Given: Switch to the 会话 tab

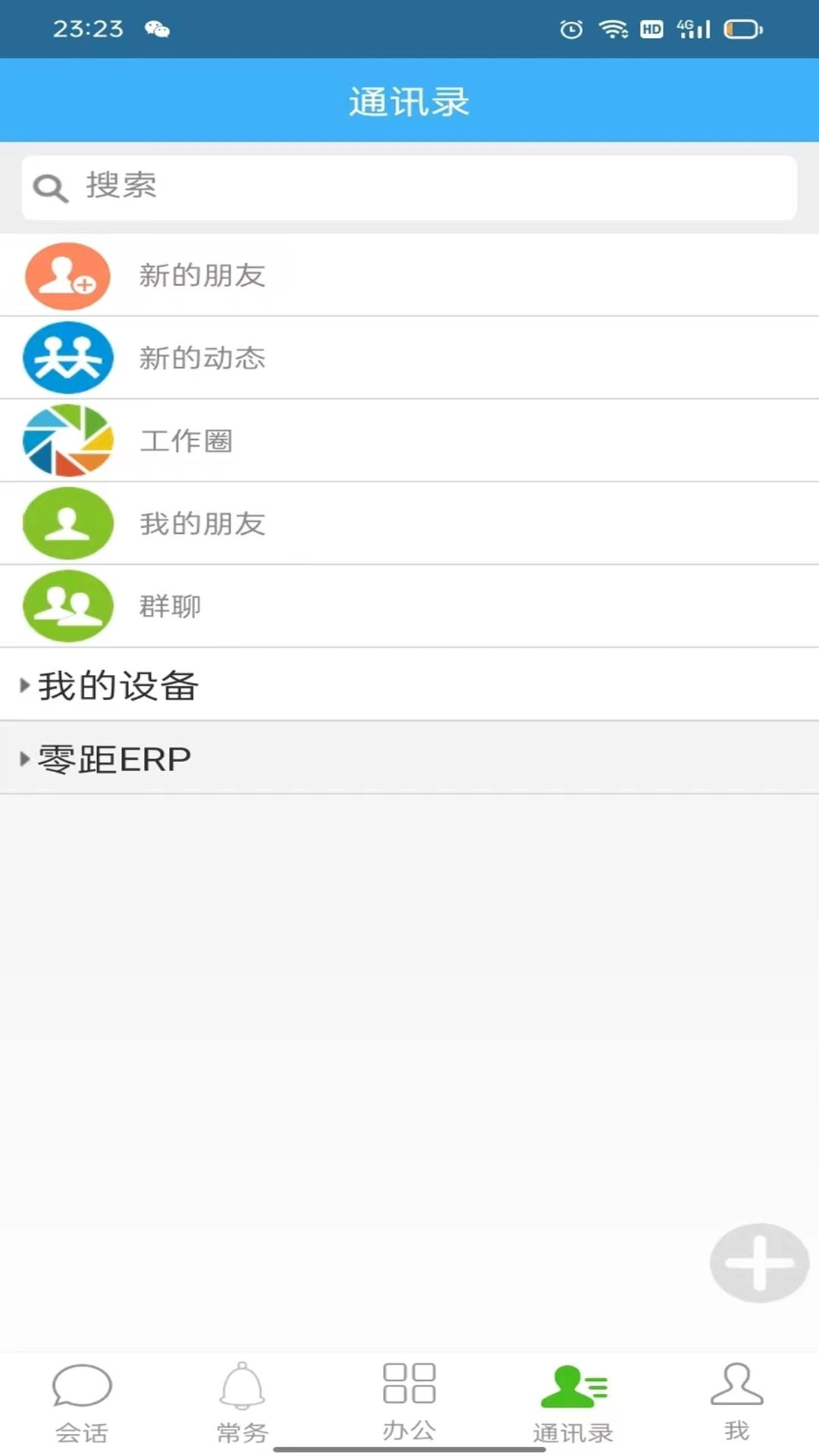Looking at the screenshot, I should tap(83, 1401).
